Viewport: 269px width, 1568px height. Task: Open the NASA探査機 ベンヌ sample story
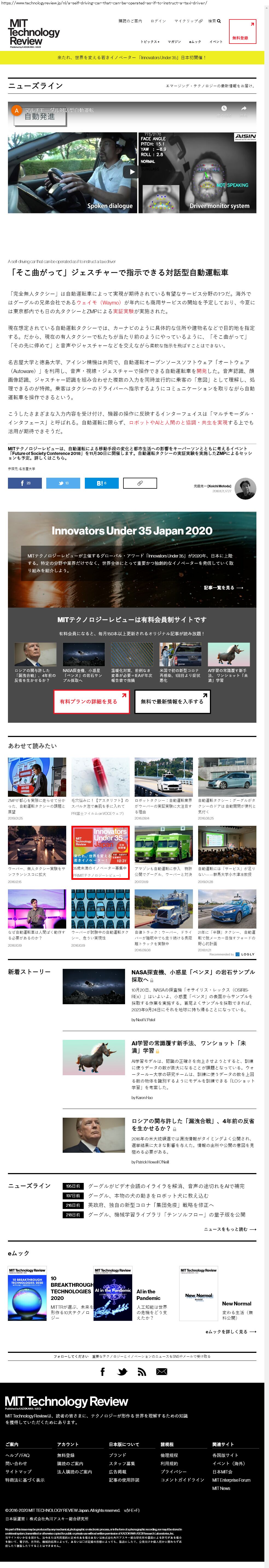tap(191, 976)
